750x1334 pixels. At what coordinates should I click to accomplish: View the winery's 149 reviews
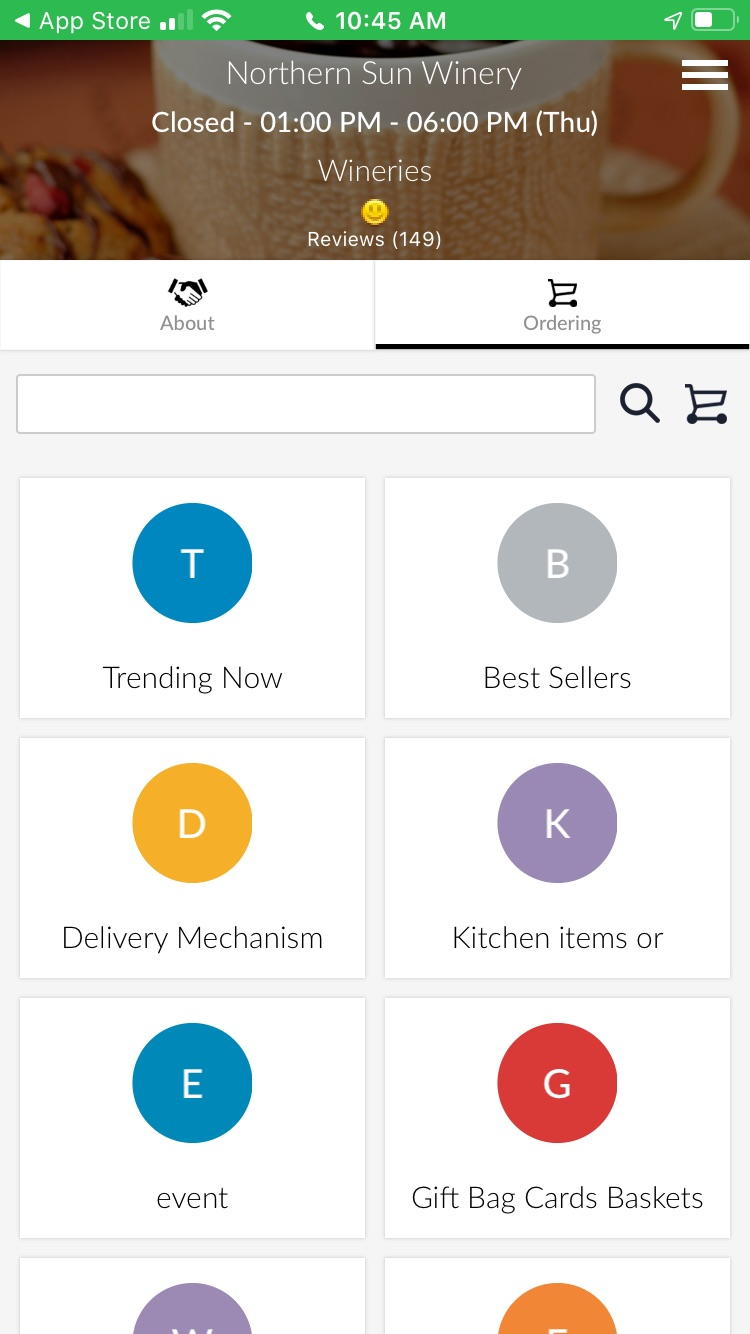tap(374, 239)
